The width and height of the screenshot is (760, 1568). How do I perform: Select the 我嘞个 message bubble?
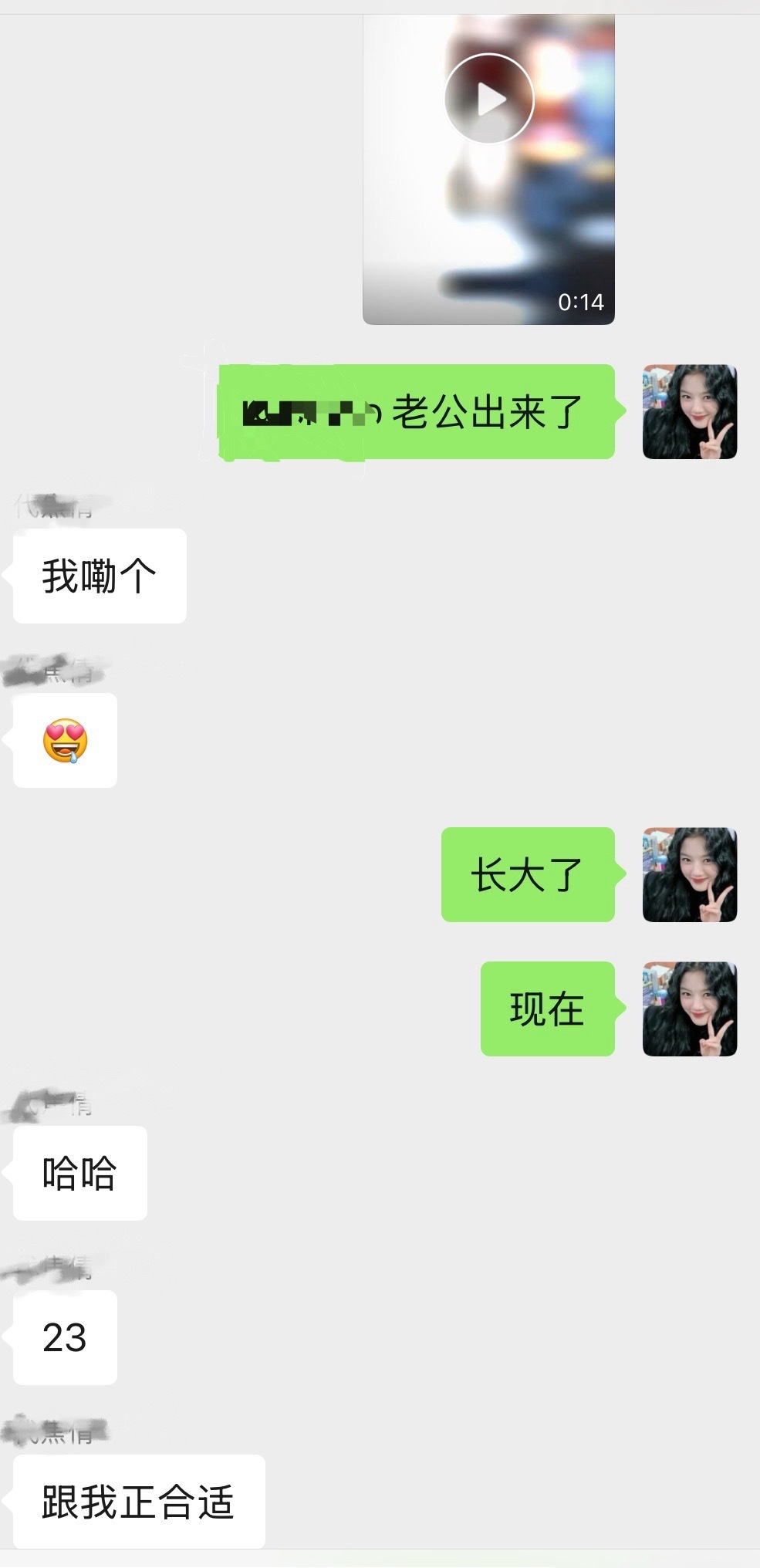click(x=98, y=576)
